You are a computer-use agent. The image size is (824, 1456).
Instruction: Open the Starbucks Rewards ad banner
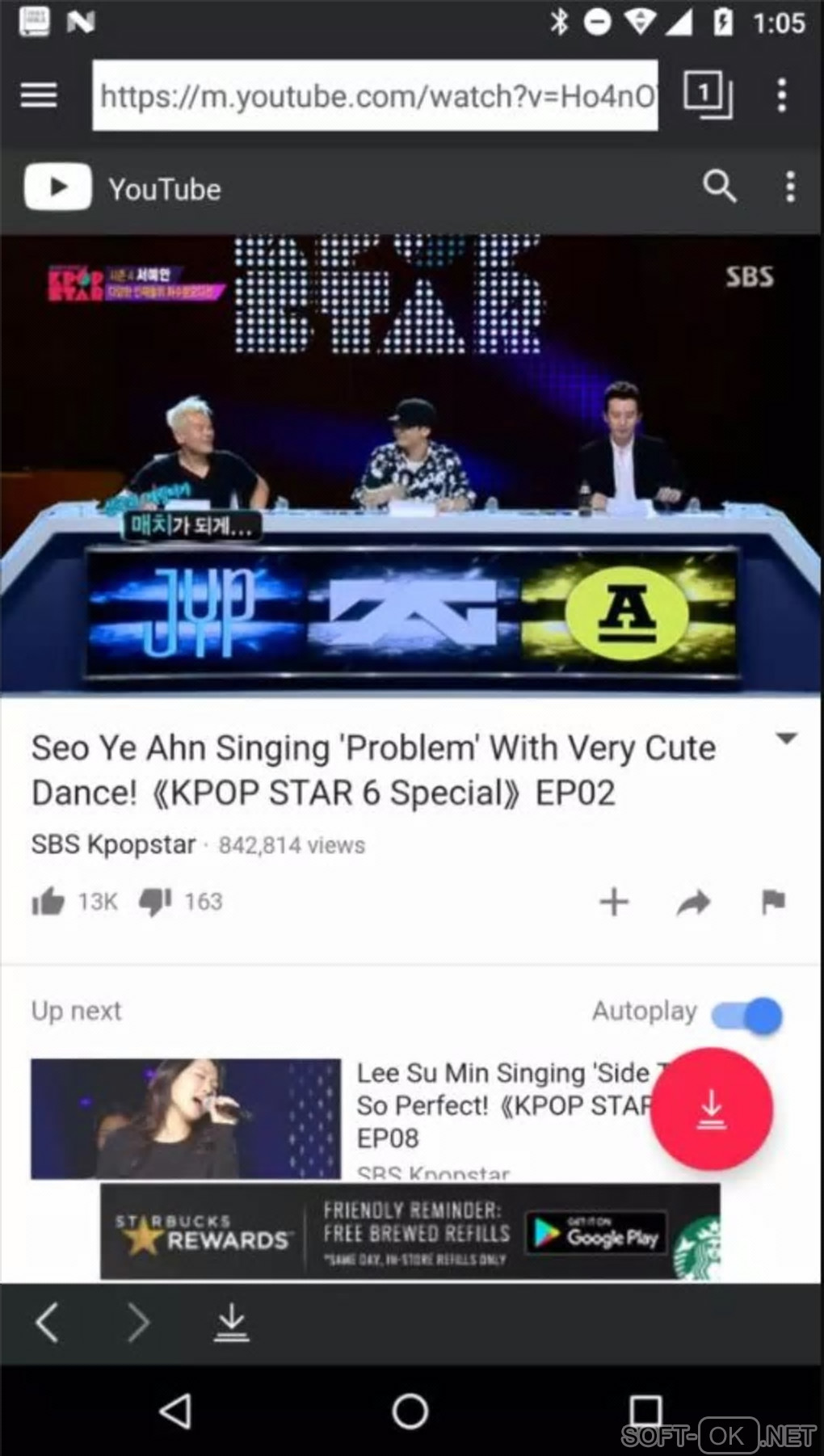[410, 1231]
